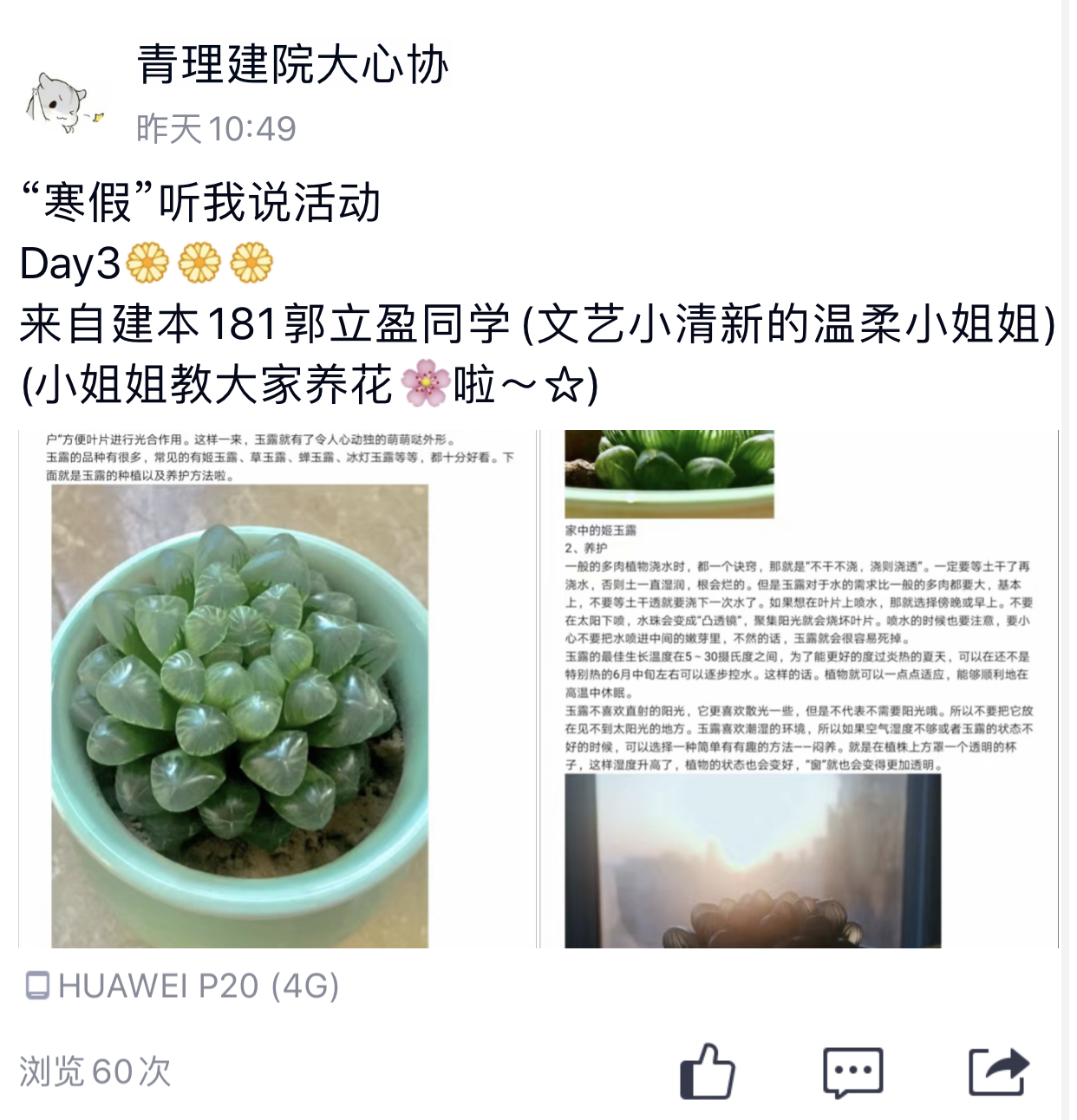The width and height of the screenshot is (1077, 1120).
Task: View the succulent plant photo on the left
Action: [277, 688]
